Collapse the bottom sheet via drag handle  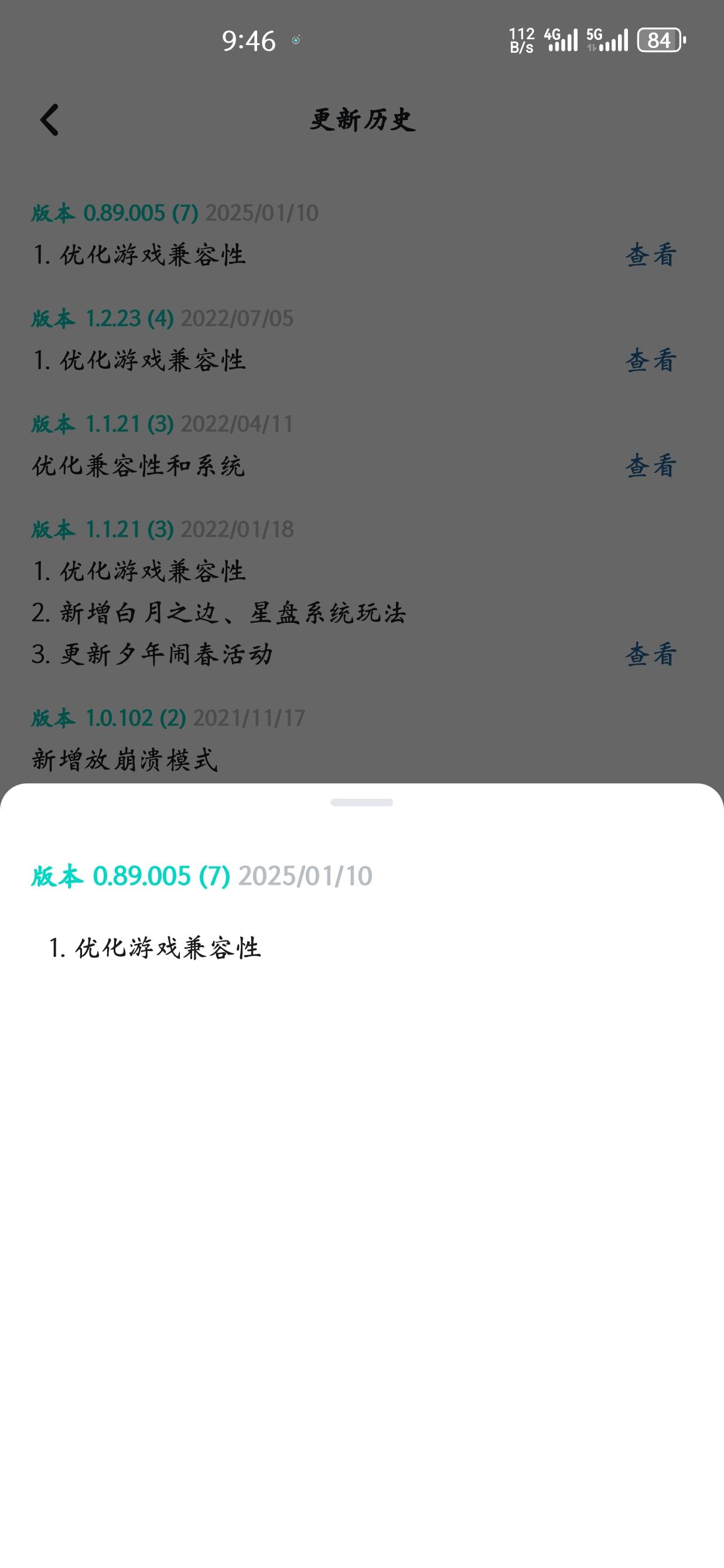pyautogui.click(x=362, y=803)
